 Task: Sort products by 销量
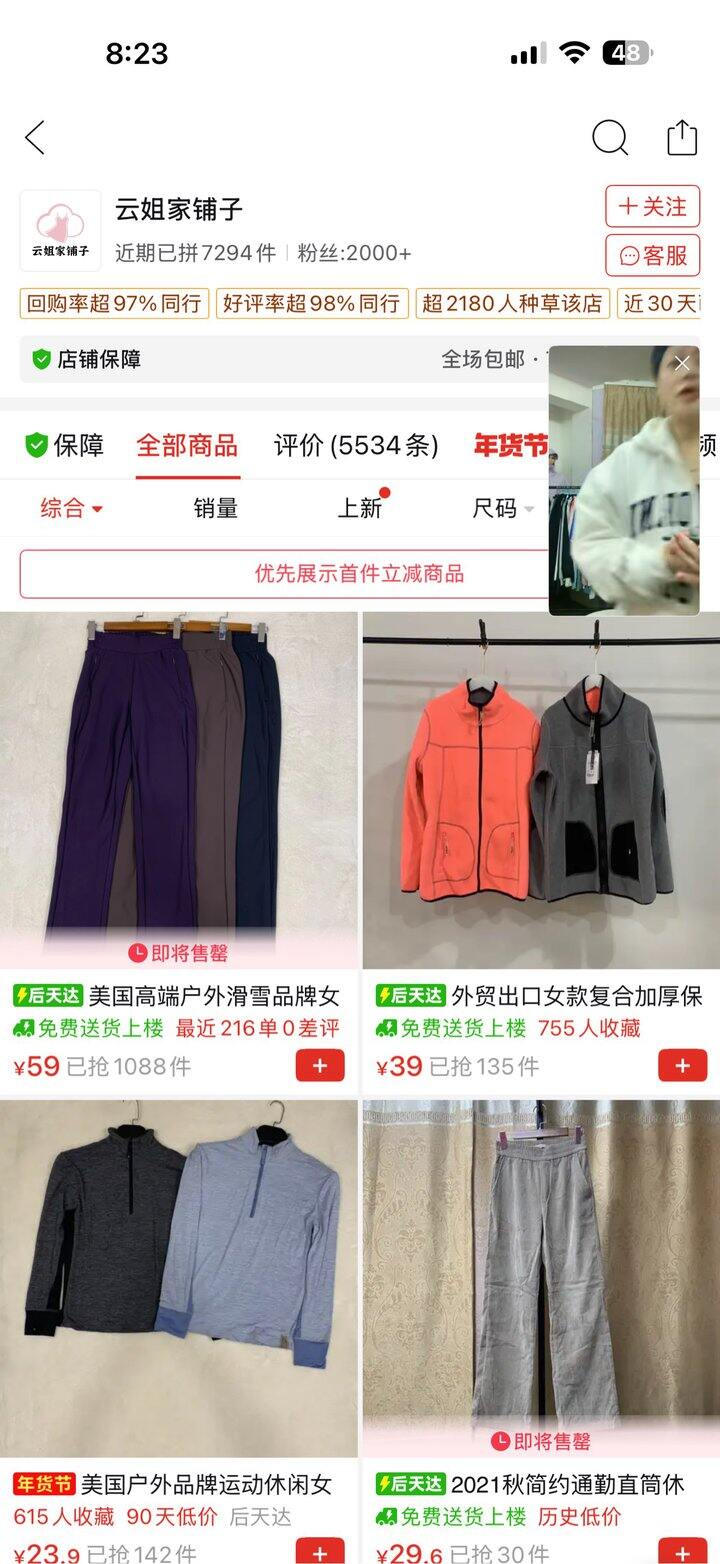(x=215, y=508)
